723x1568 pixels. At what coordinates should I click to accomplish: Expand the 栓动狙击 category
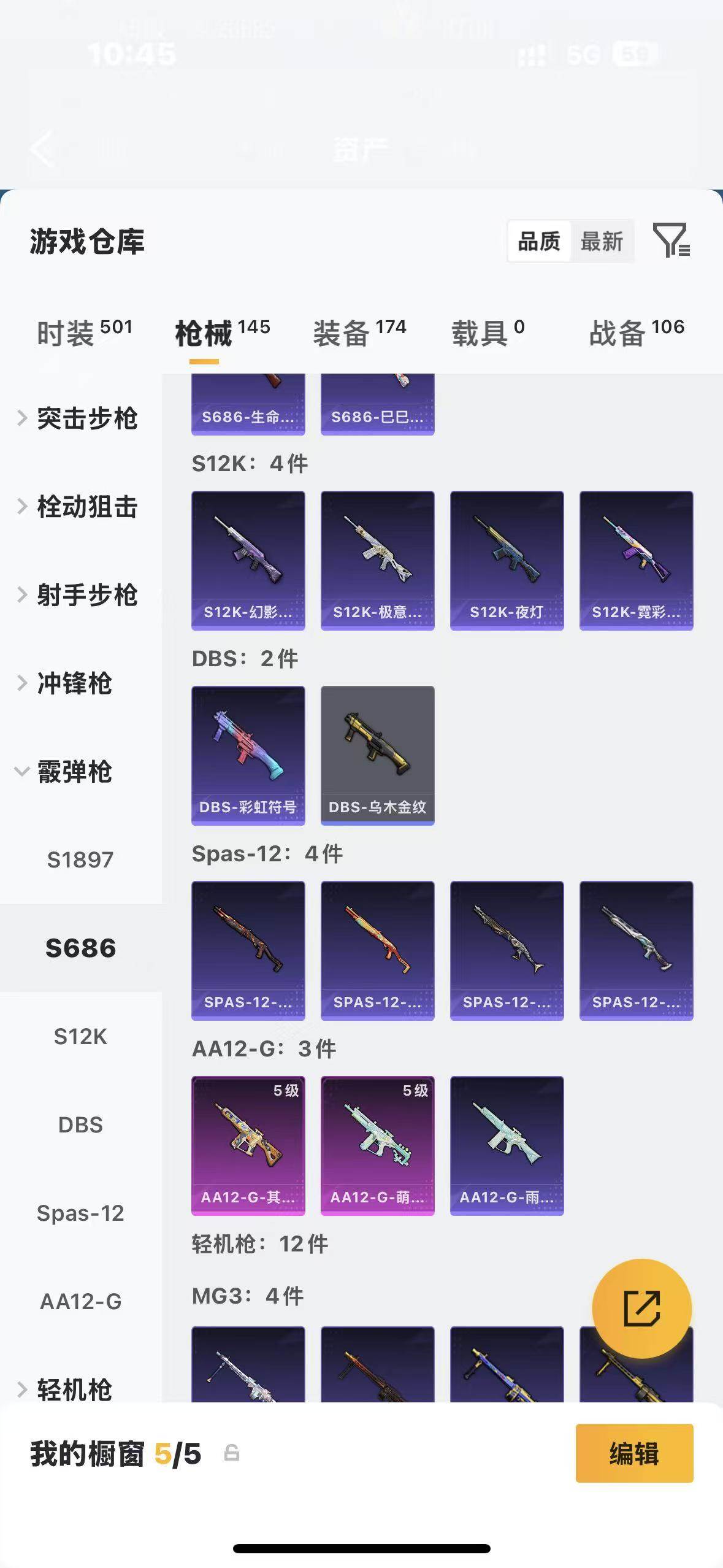(x=77, y=507)
